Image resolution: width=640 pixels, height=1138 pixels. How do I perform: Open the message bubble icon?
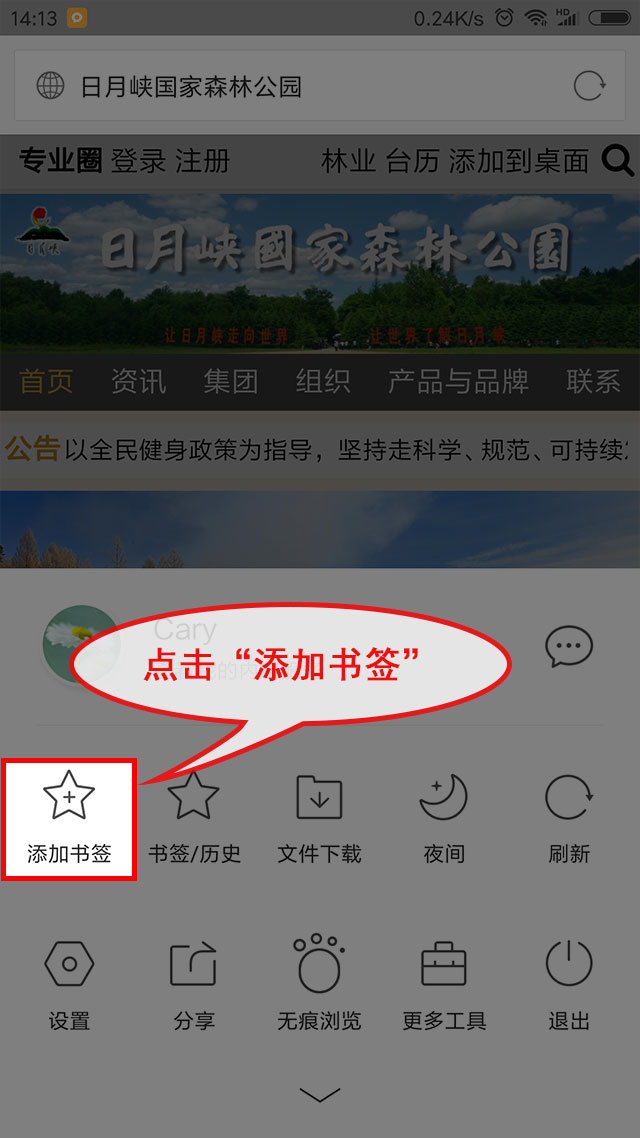tap(568, 648)
